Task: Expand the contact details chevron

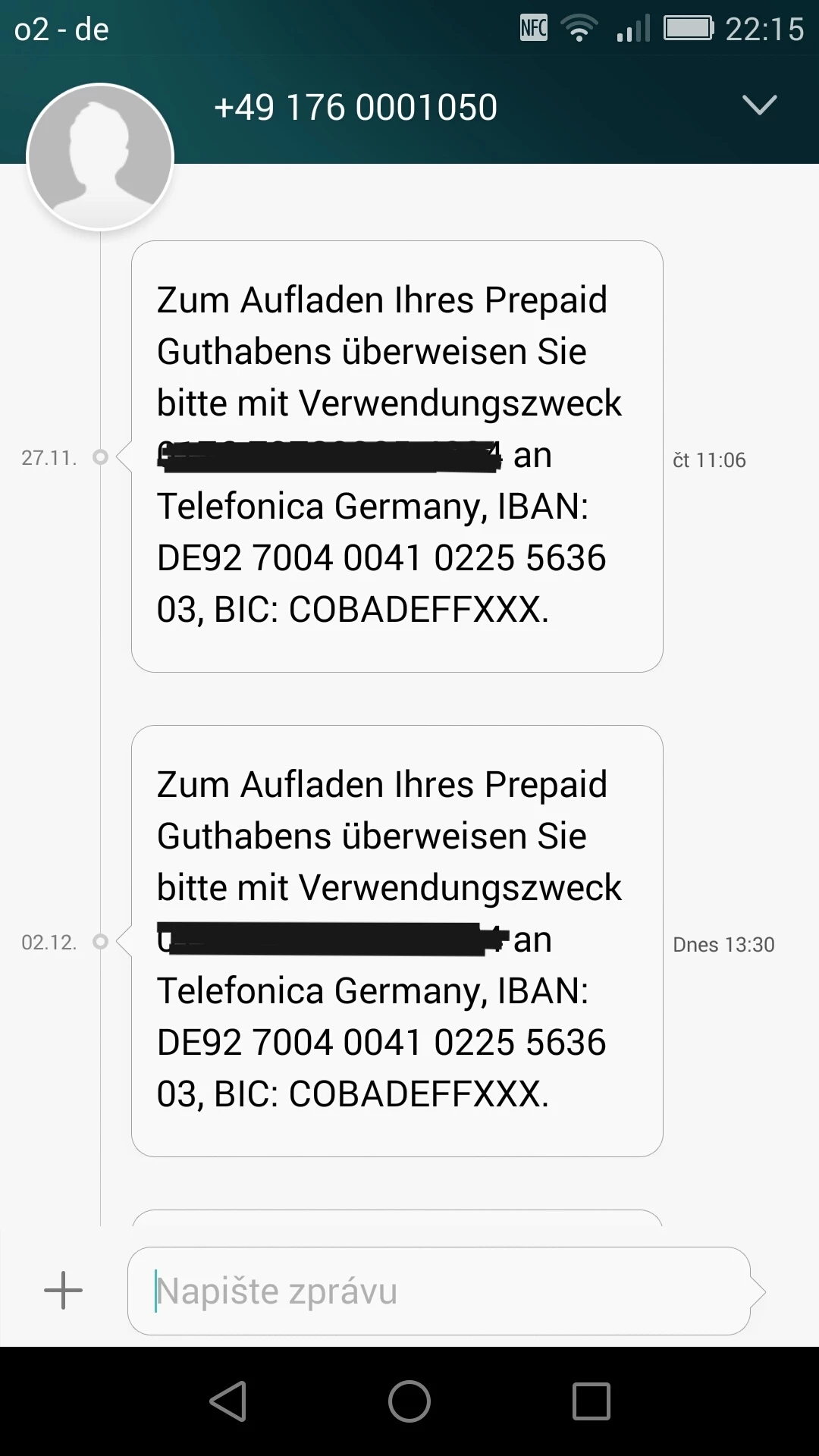Action: click(759, 106)
